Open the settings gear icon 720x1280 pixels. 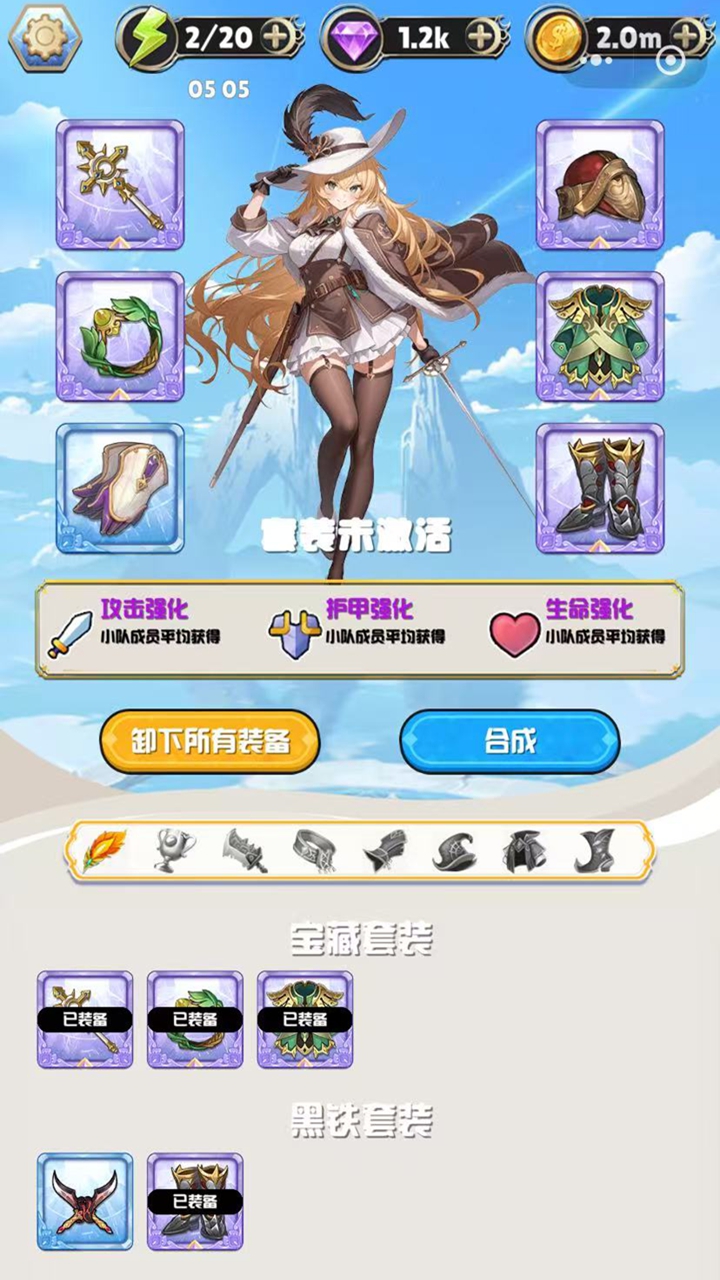pos(43,37)
